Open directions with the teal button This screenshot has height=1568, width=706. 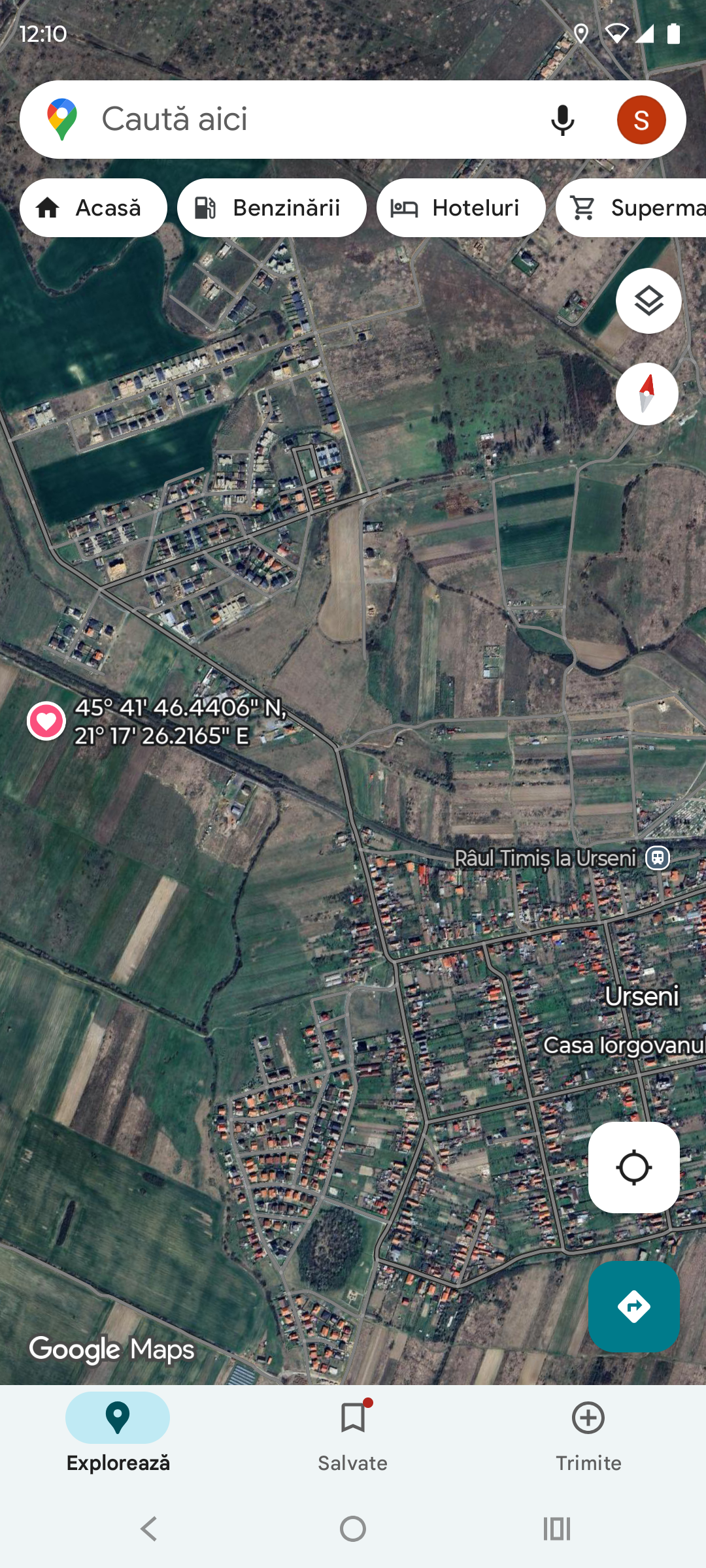633,1307
